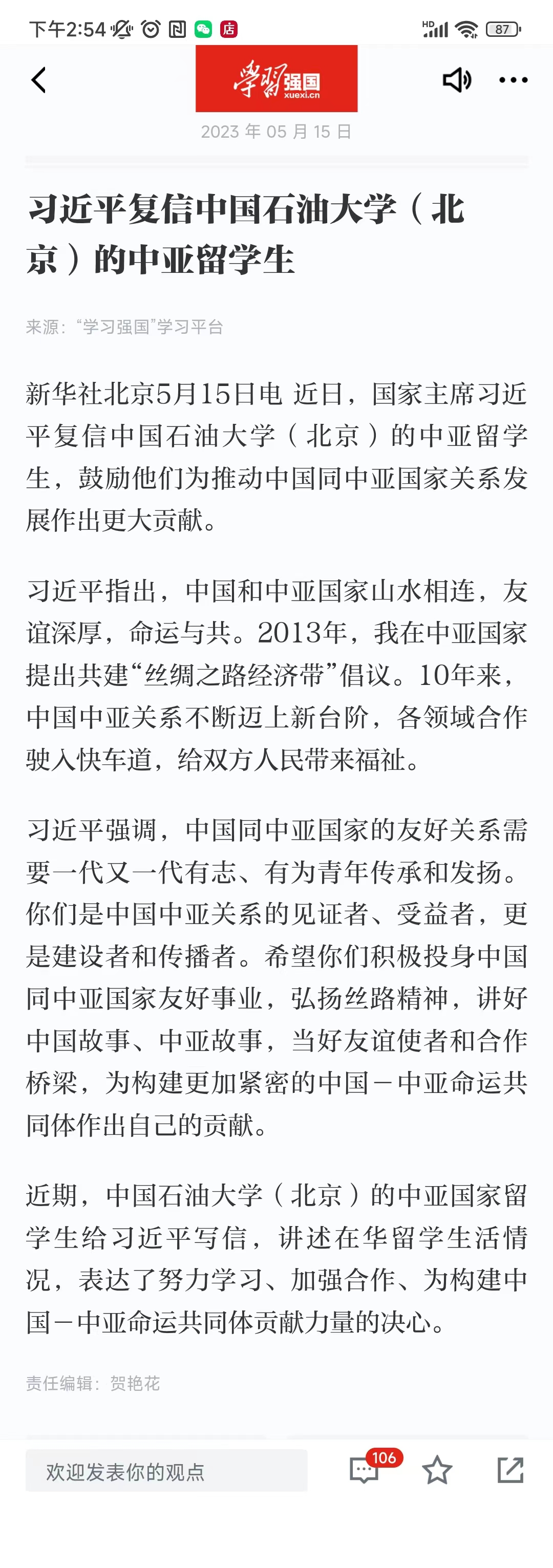Open the three-dot overflow menu
This screenshot has width=553, height=1568.
[513, 80]
